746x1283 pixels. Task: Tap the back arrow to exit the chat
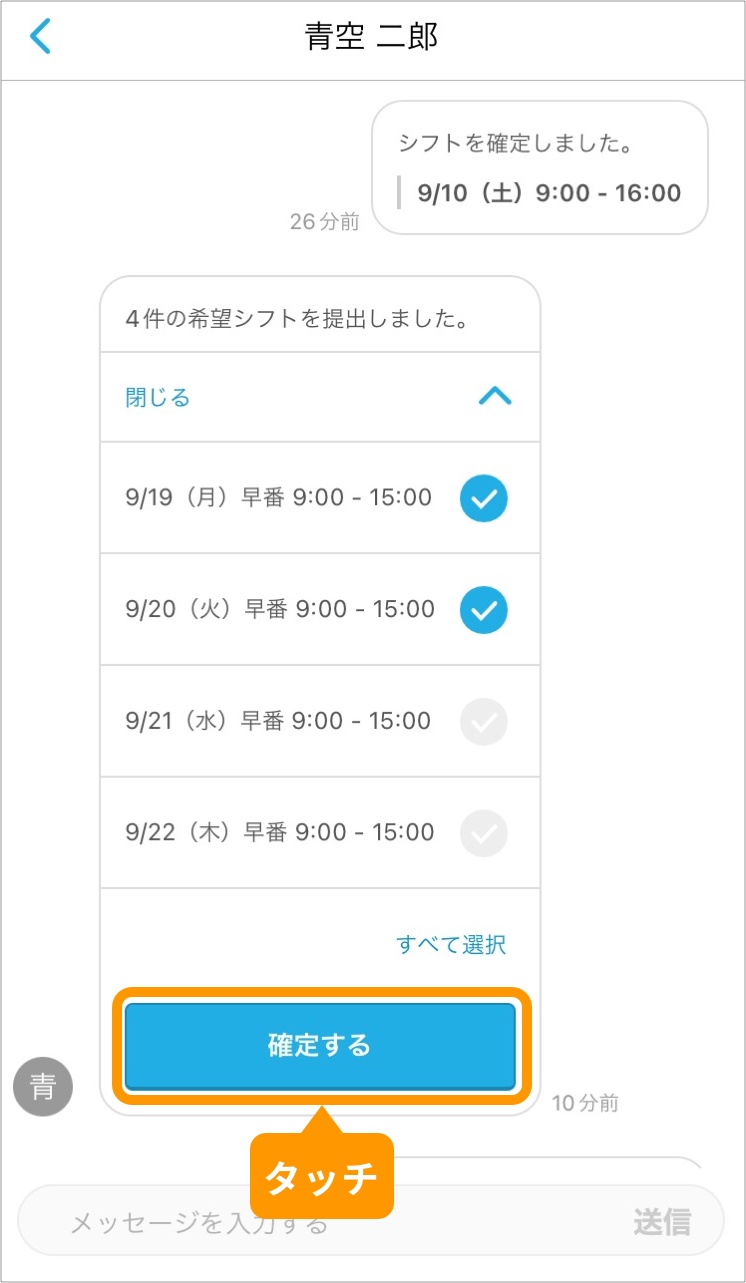[38, 35]
